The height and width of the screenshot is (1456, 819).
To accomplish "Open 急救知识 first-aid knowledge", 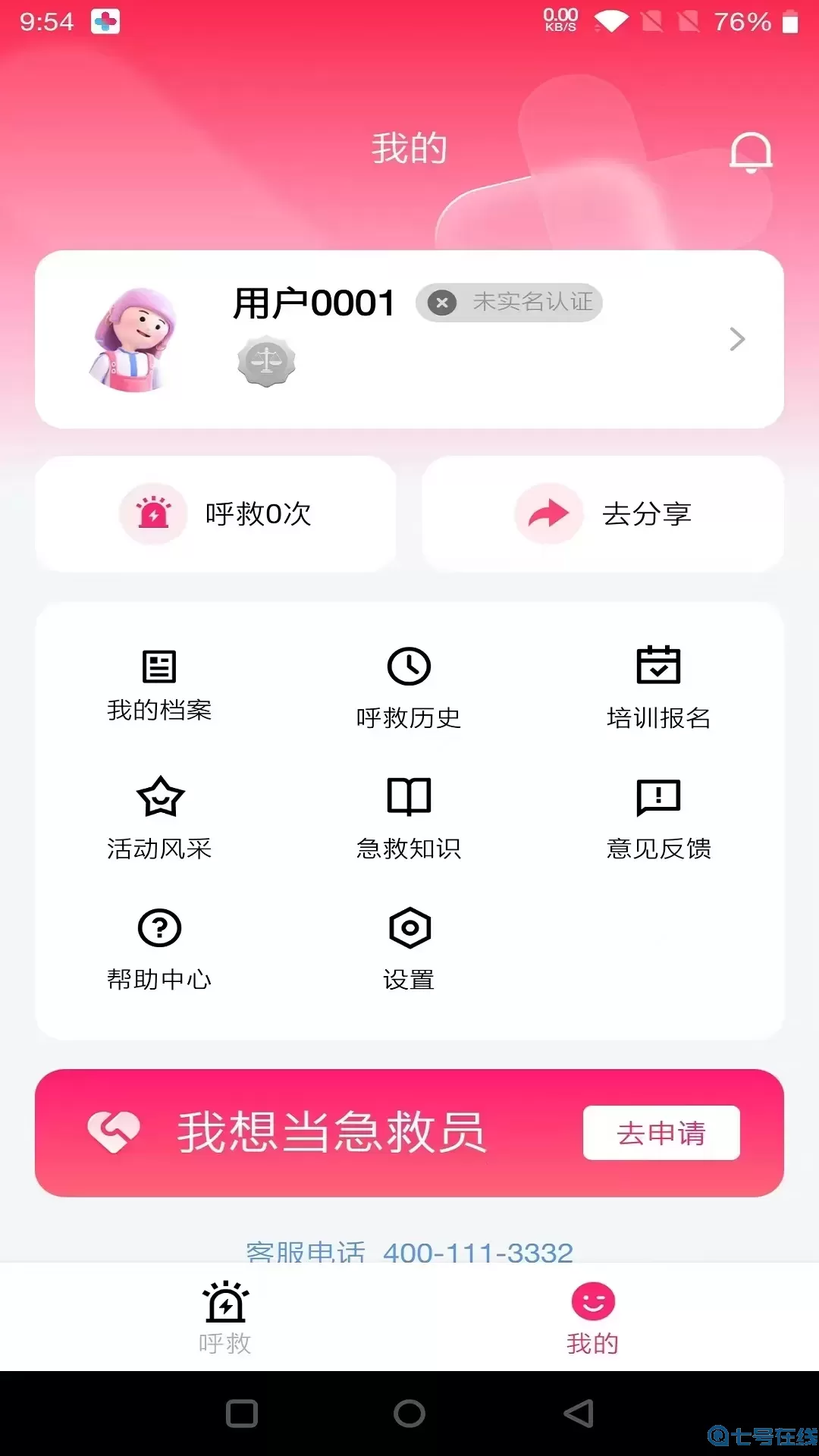I will 409,815.
